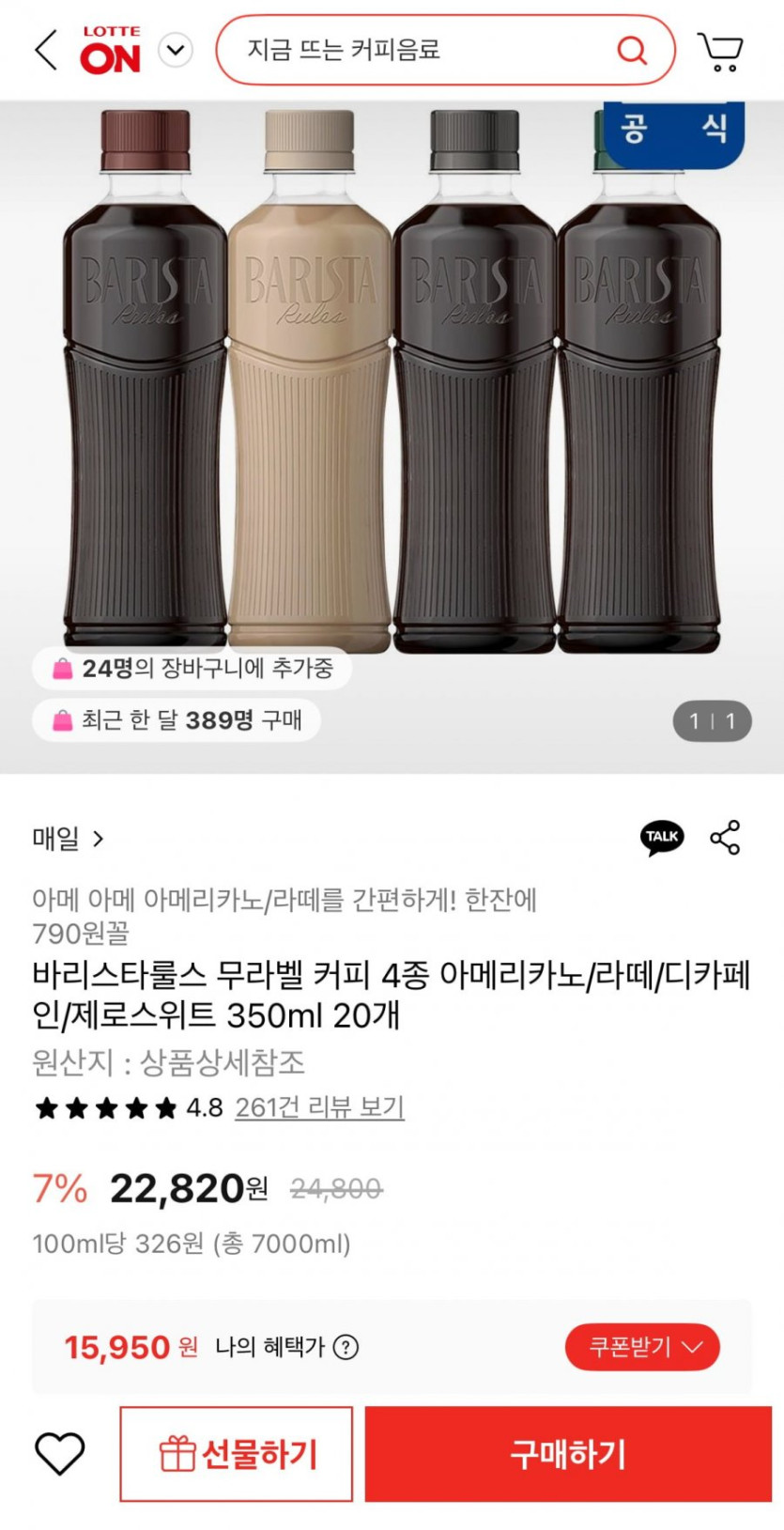Share via KakaoTalk icon

(662, 837)
